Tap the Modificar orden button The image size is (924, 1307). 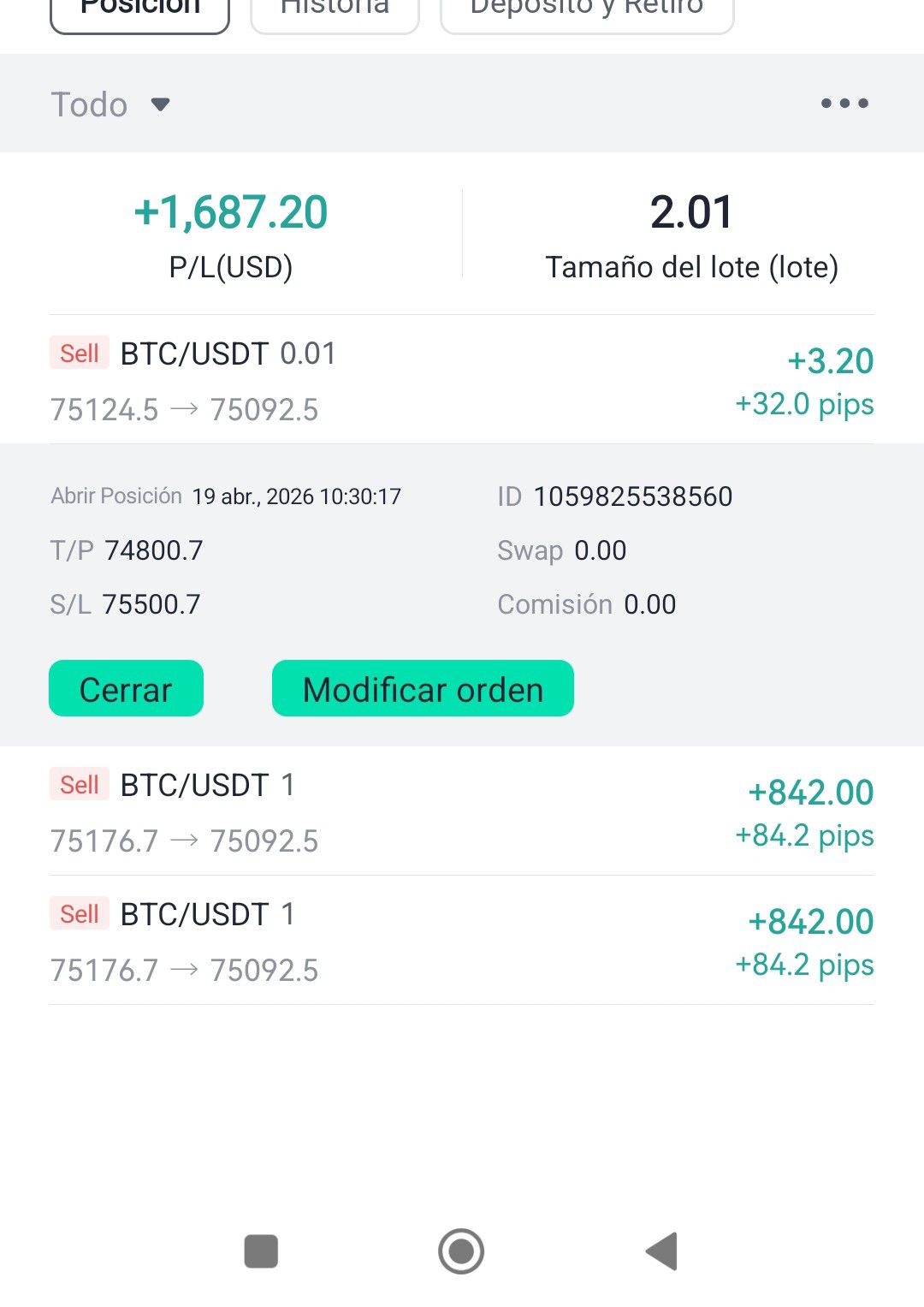click(x=423, y=688)
